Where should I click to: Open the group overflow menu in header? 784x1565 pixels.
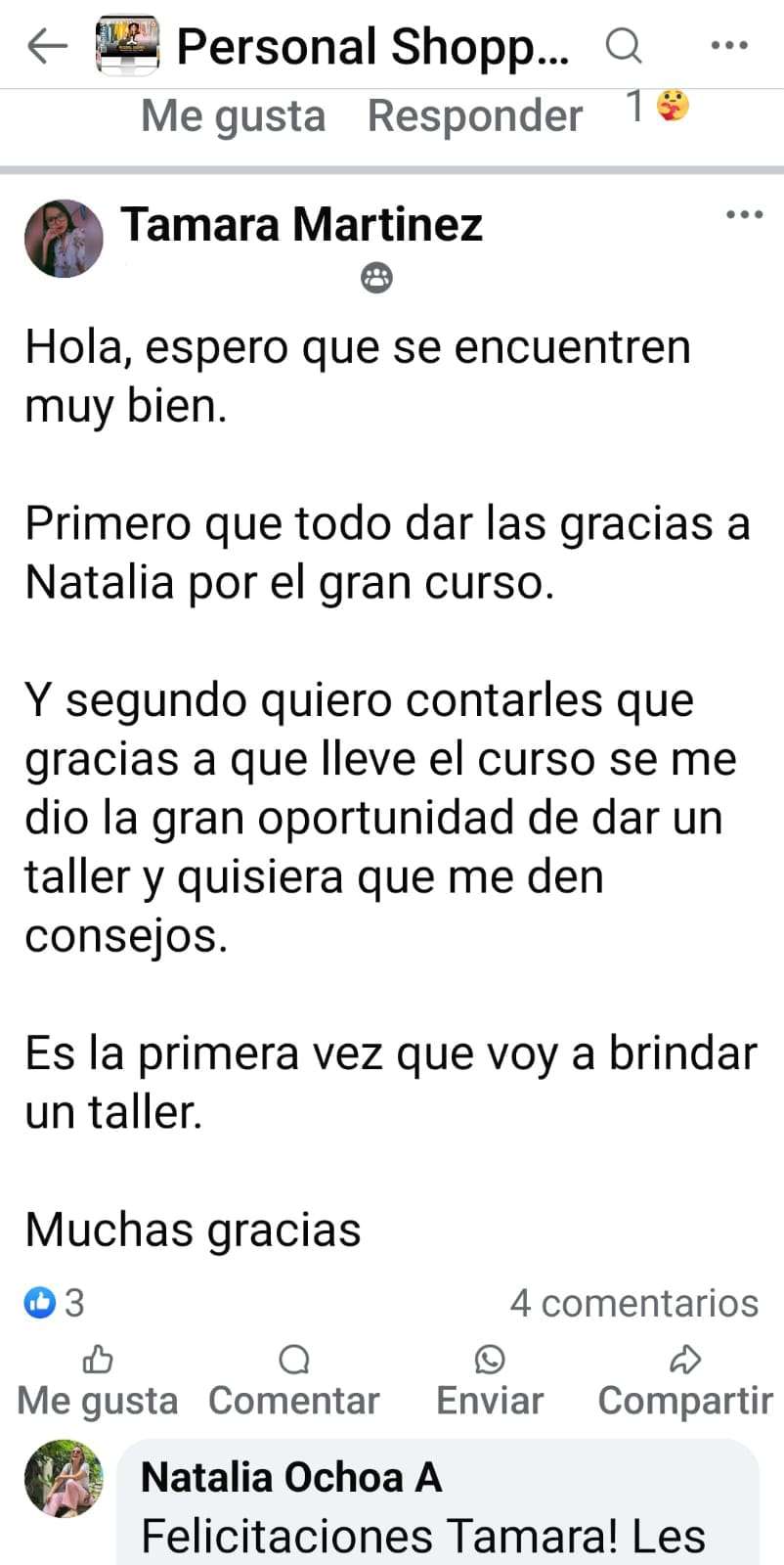click(x=729, y=45)
